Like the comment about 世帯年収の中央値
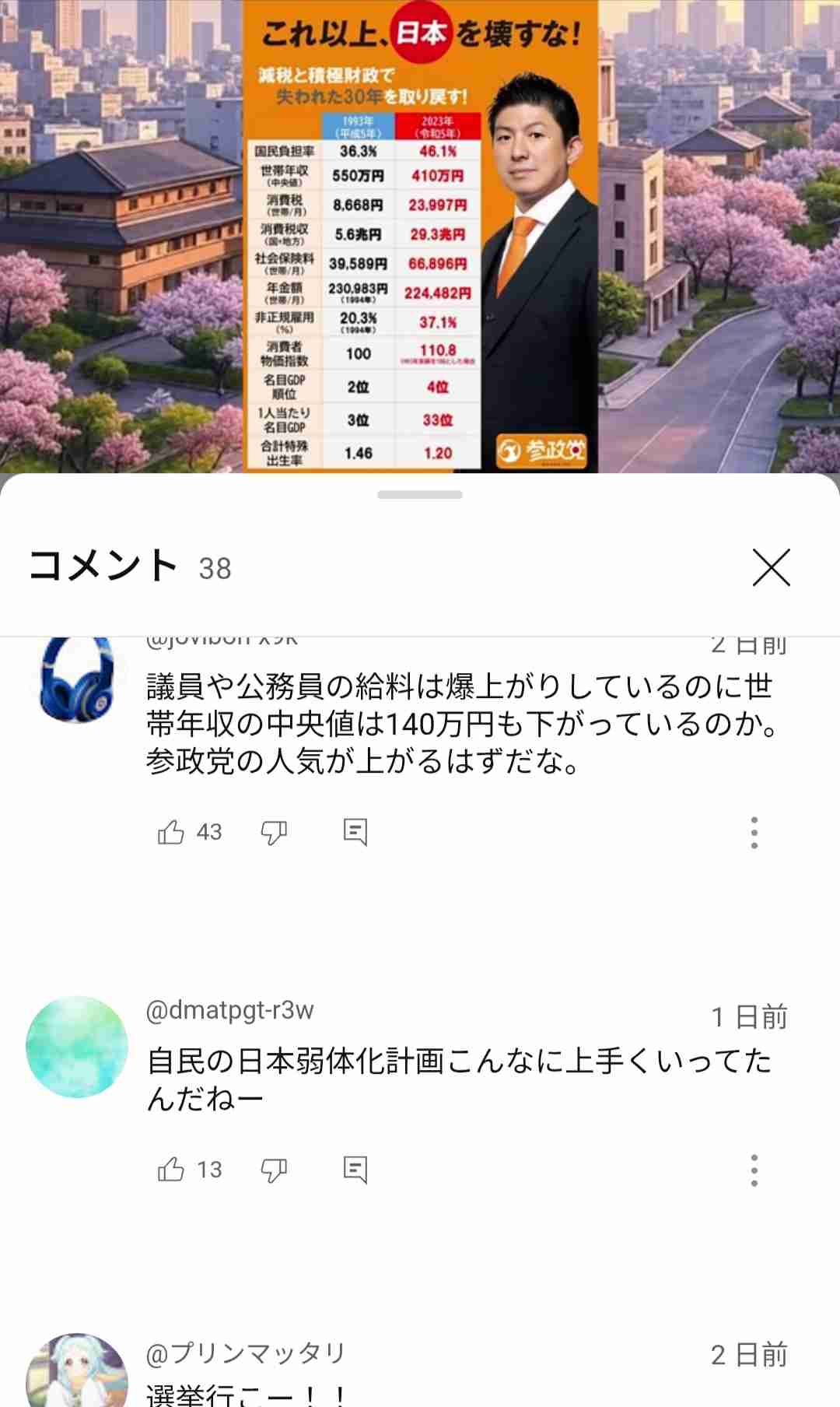Image resolution: width=840 pixels, height=1407 pixels. pos(171,832)
